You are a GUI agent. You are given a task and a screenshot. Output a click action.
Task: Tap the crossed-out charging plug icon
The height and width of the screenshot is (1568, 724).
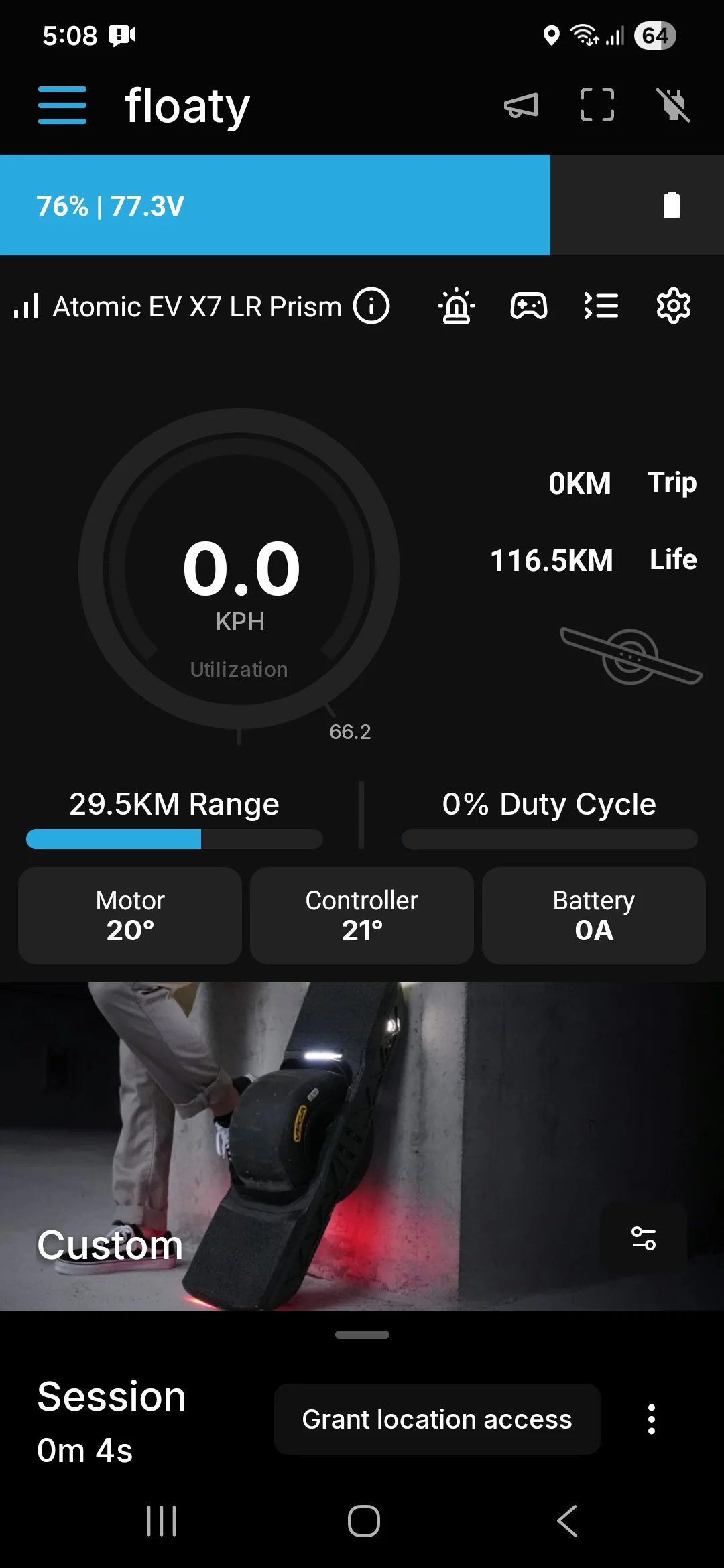click(x=672, y=105)
